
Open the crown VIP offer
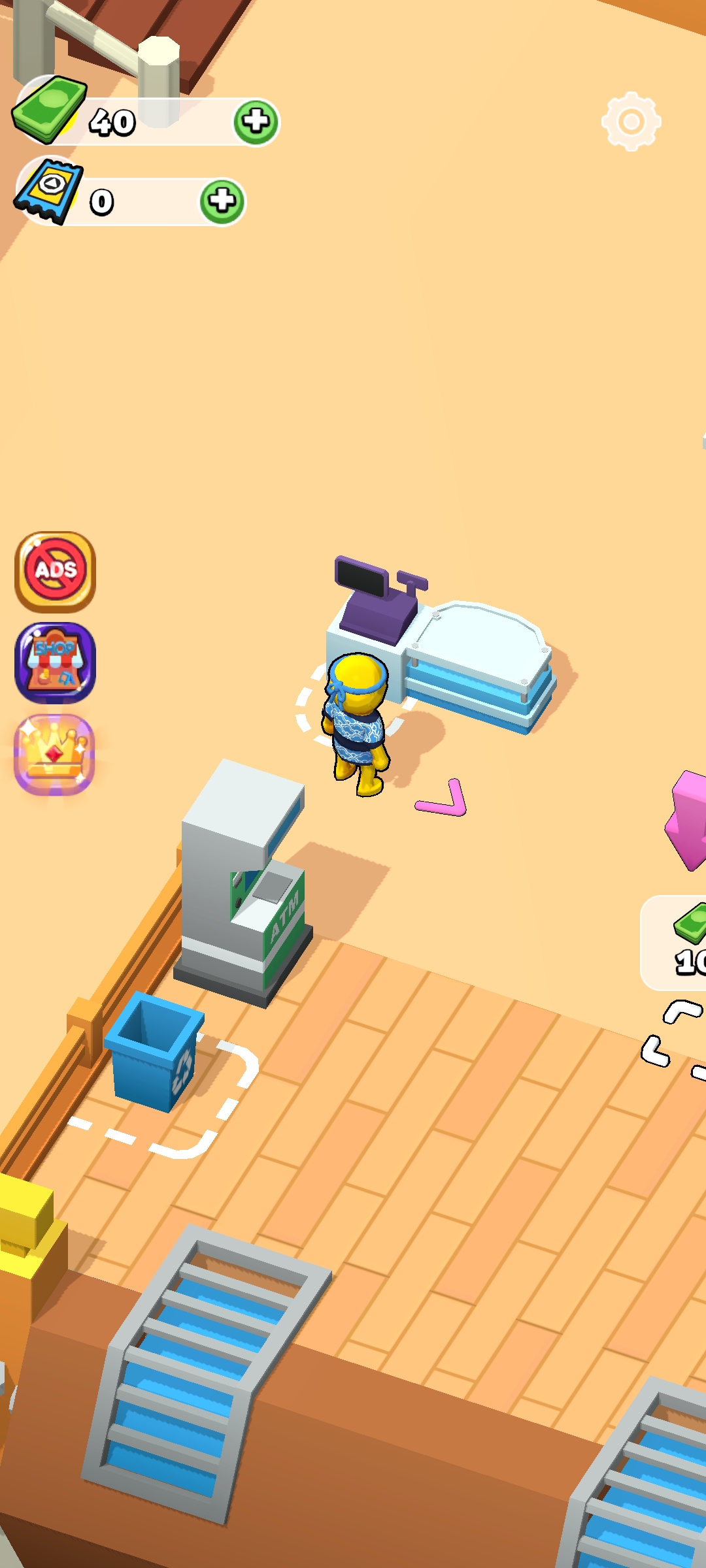point(56,754)
